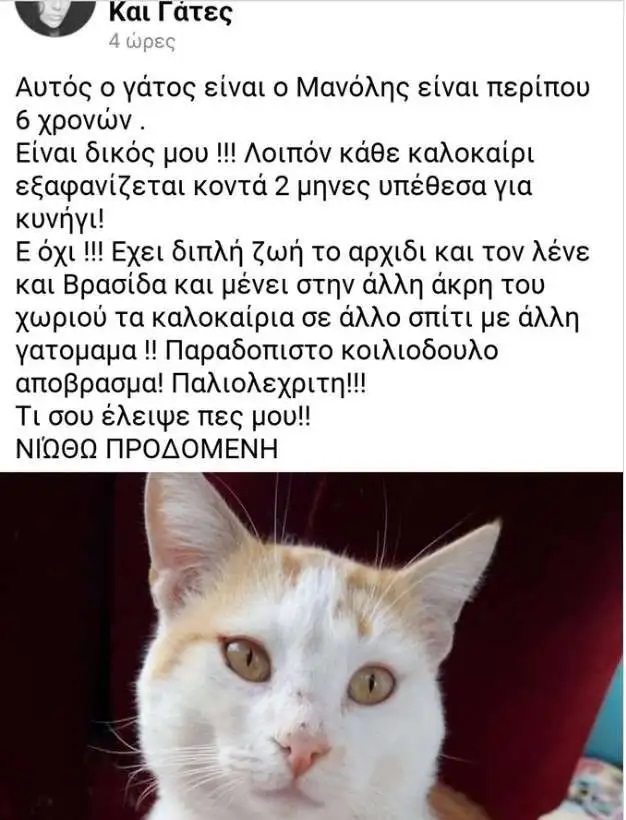
Task: Open the poster's profile avatar
Action: (55, 12)
